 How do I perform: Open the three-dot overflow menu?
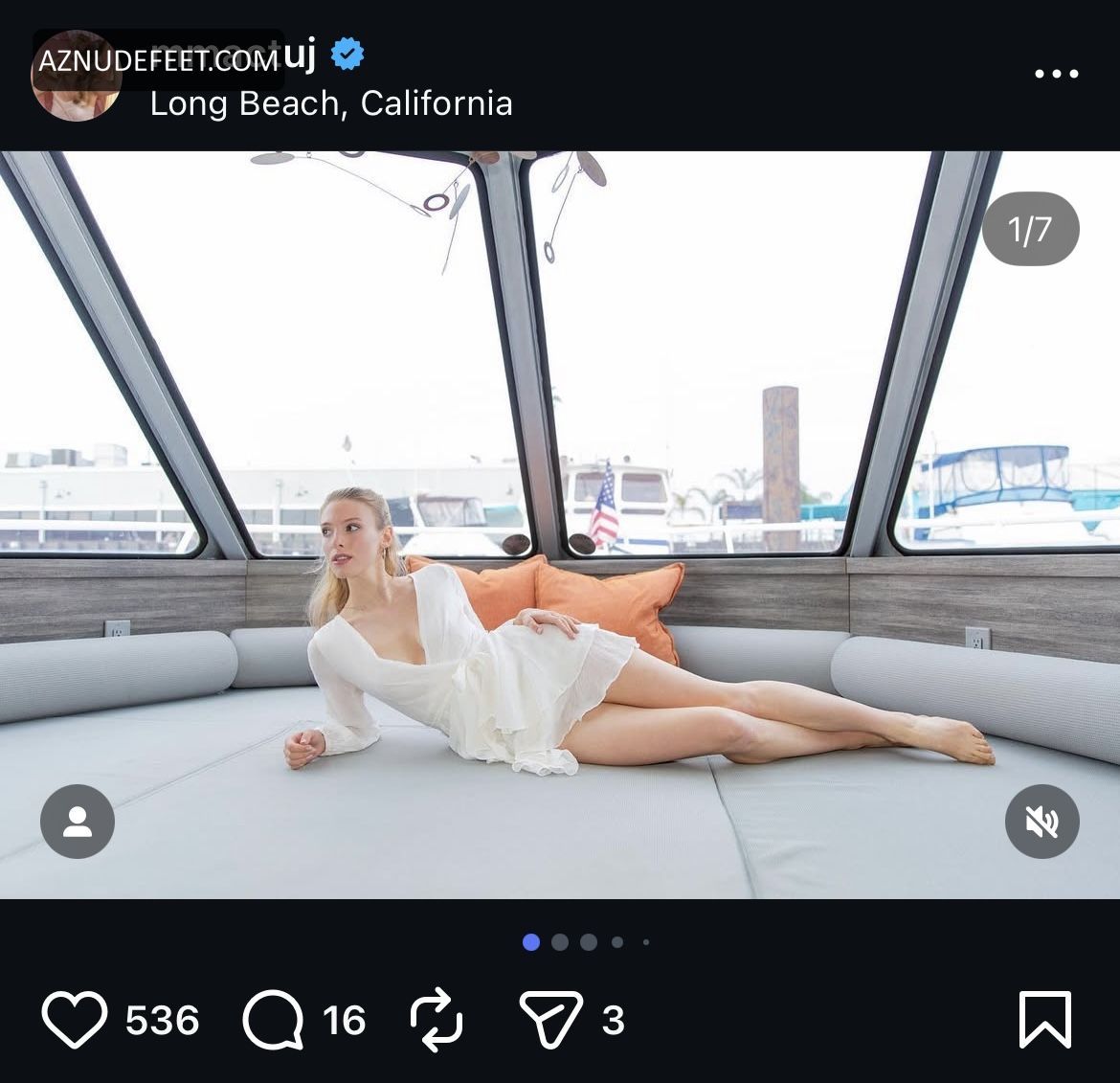pos(1056,74)
